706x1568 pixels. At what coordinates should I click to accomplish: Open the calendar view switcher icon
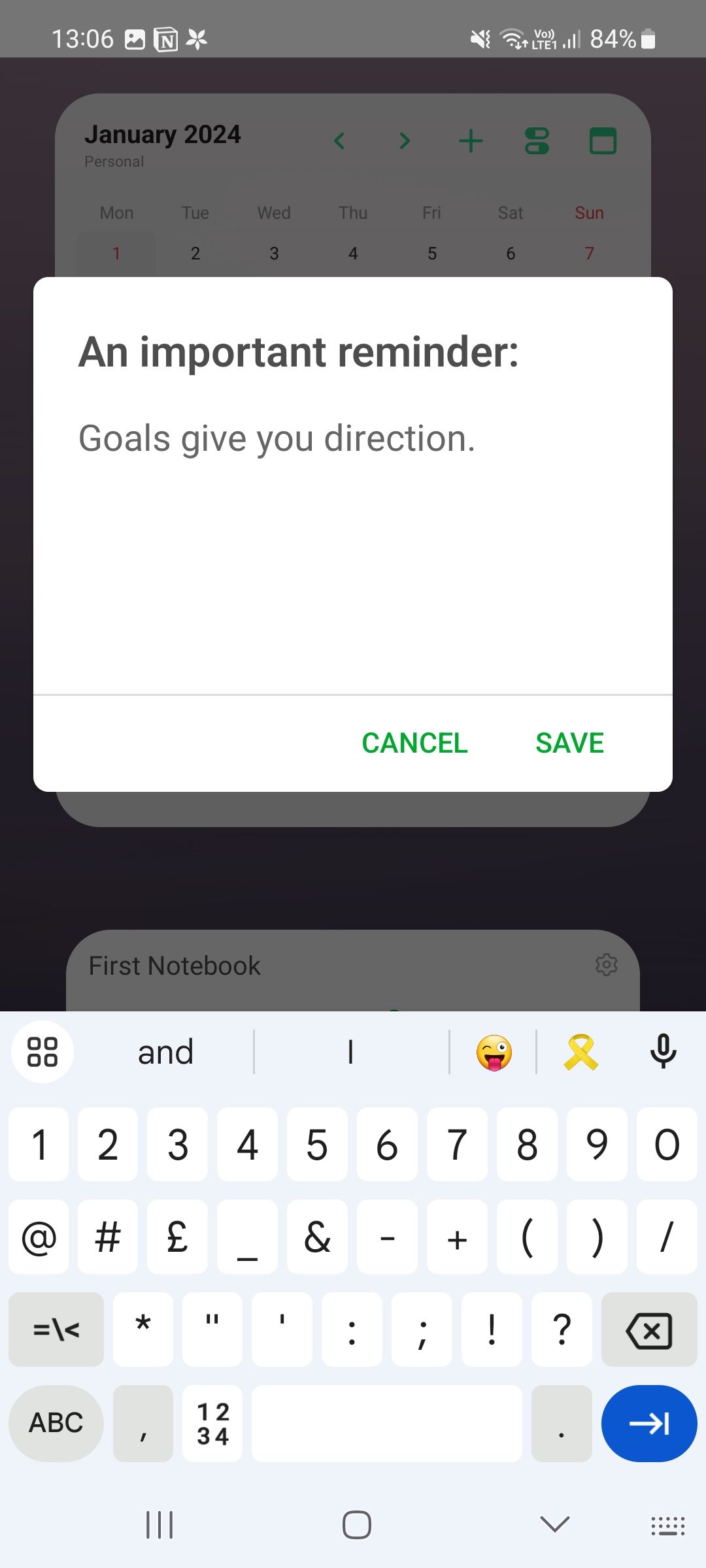(603, 140)
